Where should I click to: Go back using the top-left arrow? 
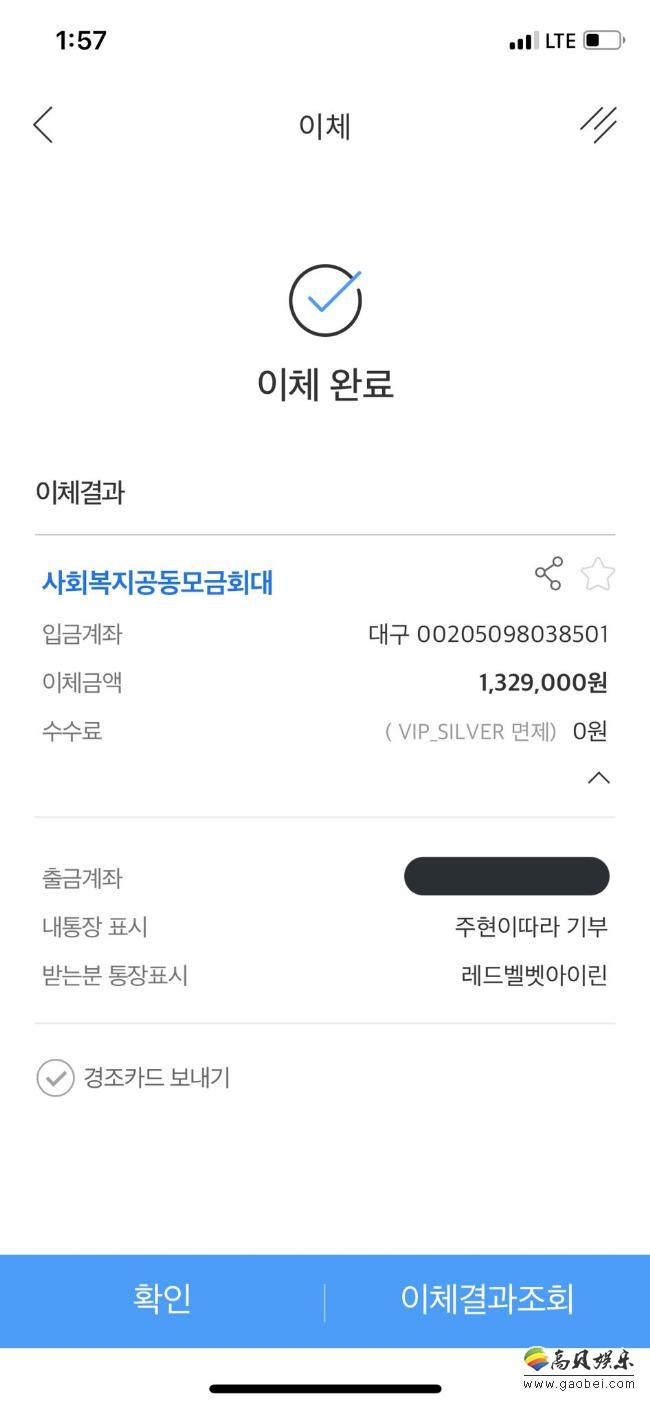[x=43, y=125]
